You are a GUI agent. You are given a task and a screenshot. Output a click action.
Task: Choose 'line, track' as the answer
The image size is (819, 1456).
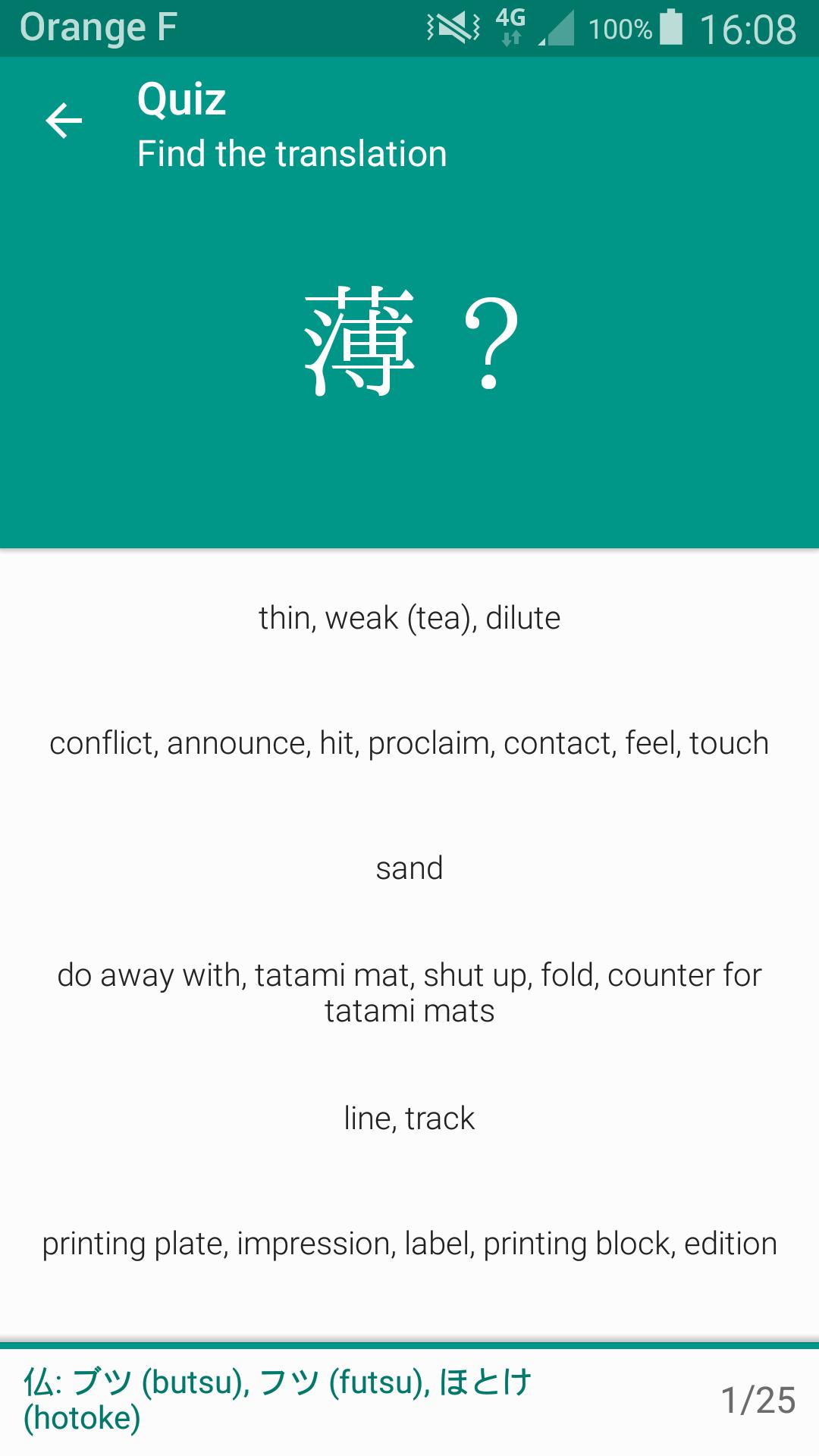click(x=409, y=1119)
